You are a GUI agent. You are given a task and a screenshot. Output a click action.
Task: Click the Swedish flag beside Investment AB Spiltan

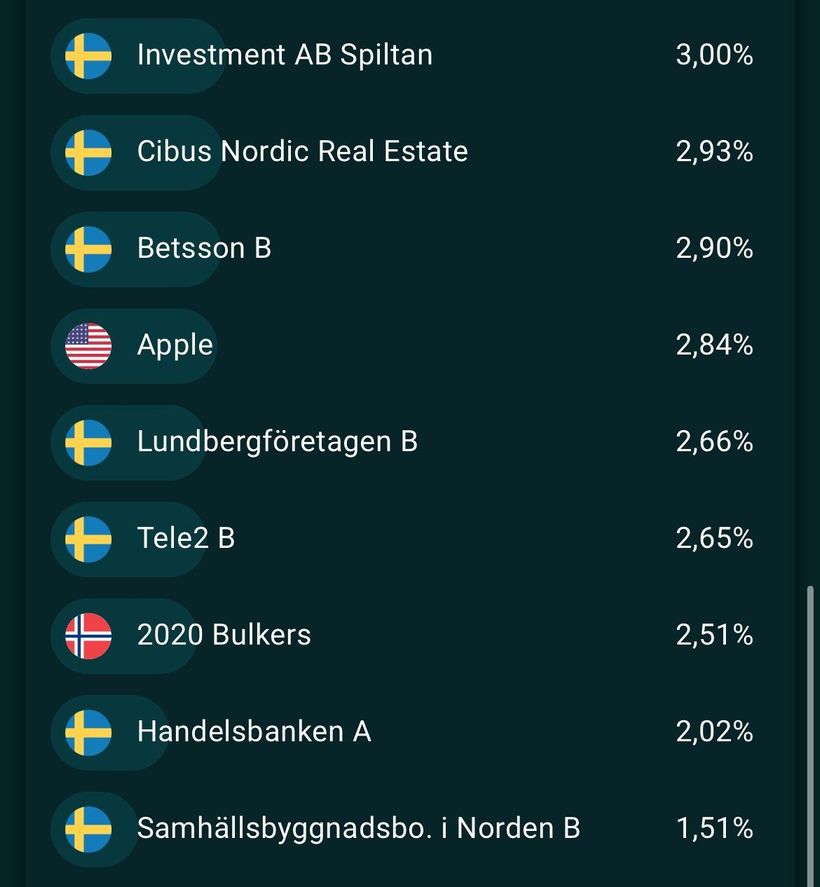pos(89,56)
